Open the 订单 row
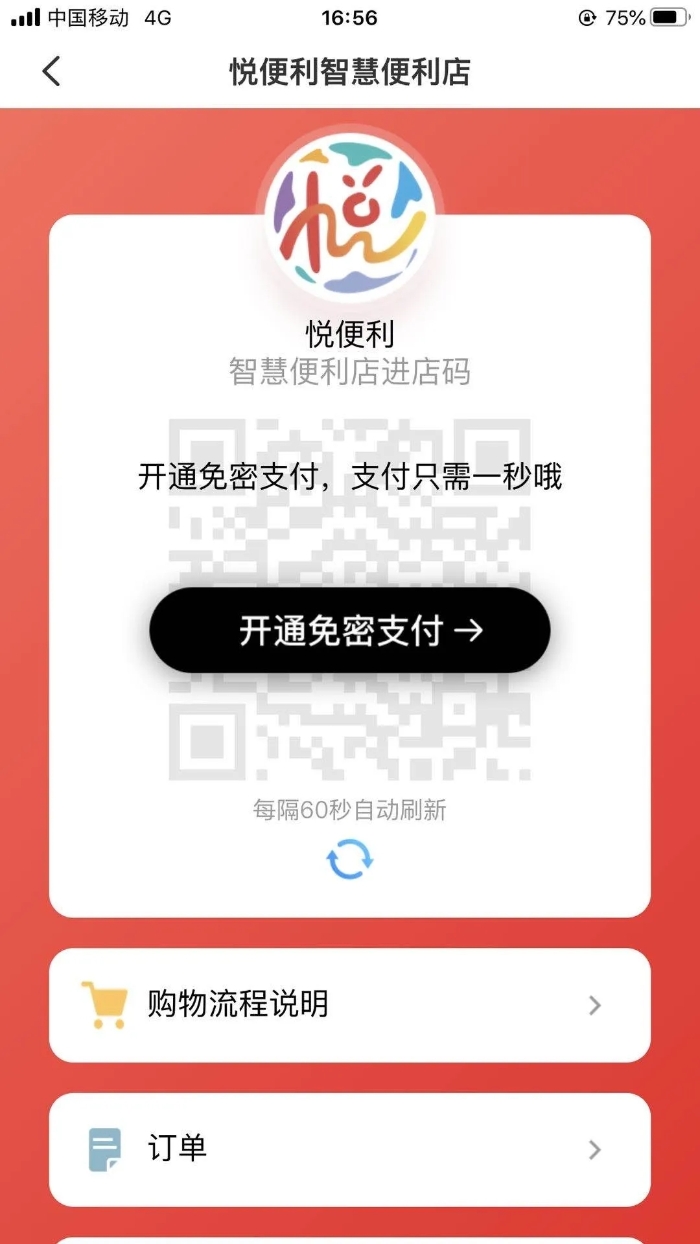Image resolution: width=700 pixels, height=1244 pixels. (350, 1149)
